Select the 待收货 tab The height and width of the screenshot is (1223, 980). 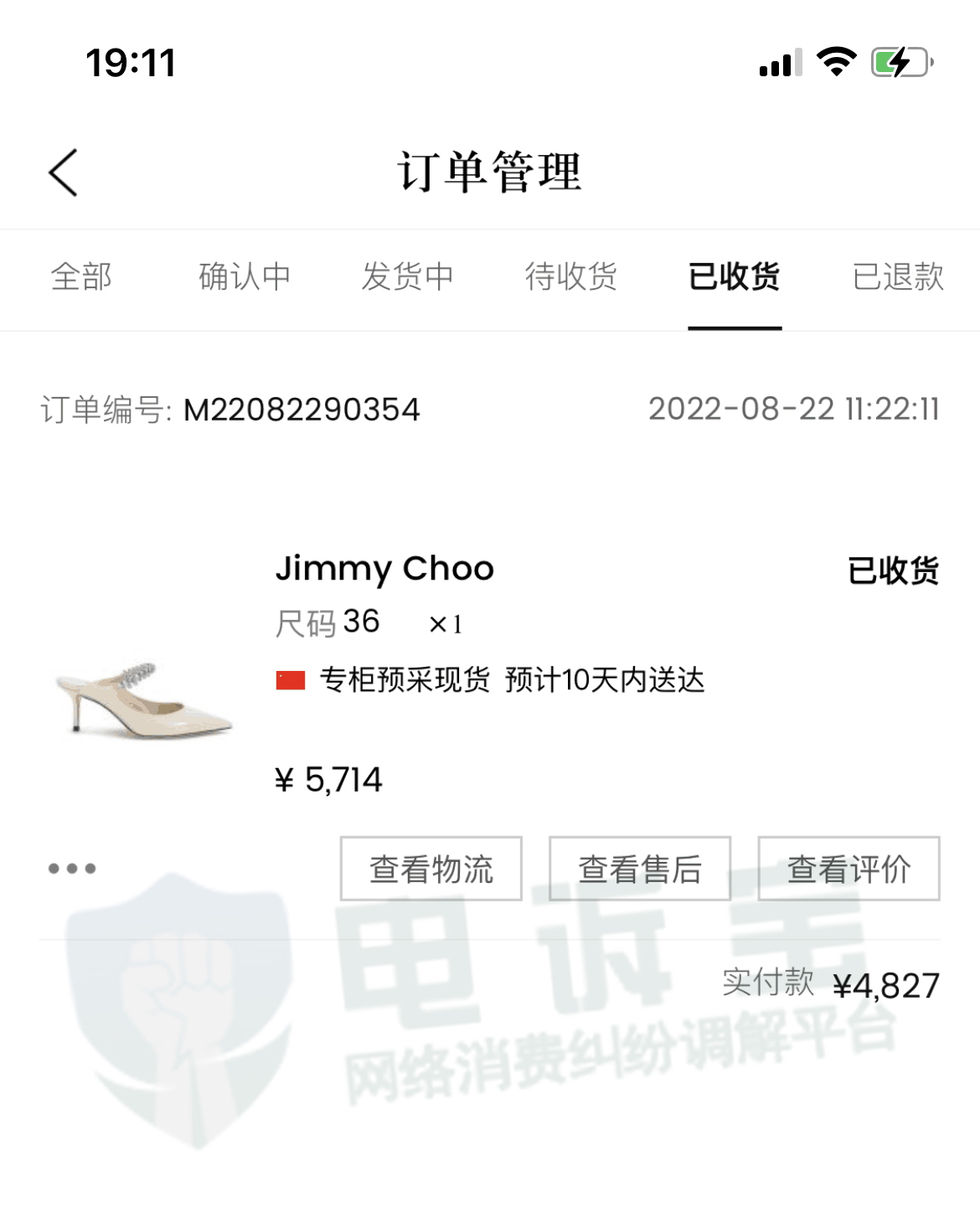point(571,278)
